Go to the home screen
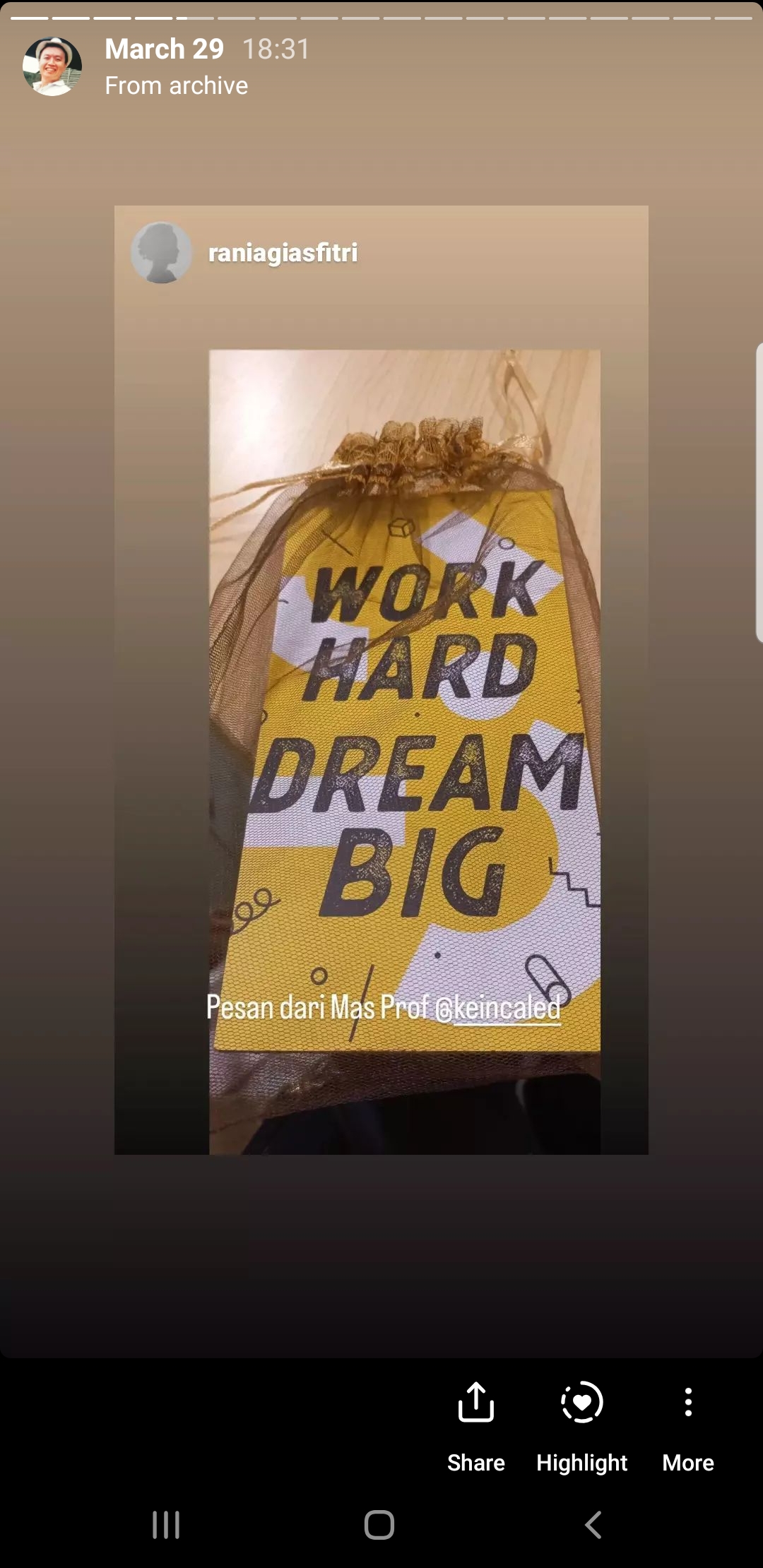This screenshot has height=1568, width=763. click(379, 1525)
